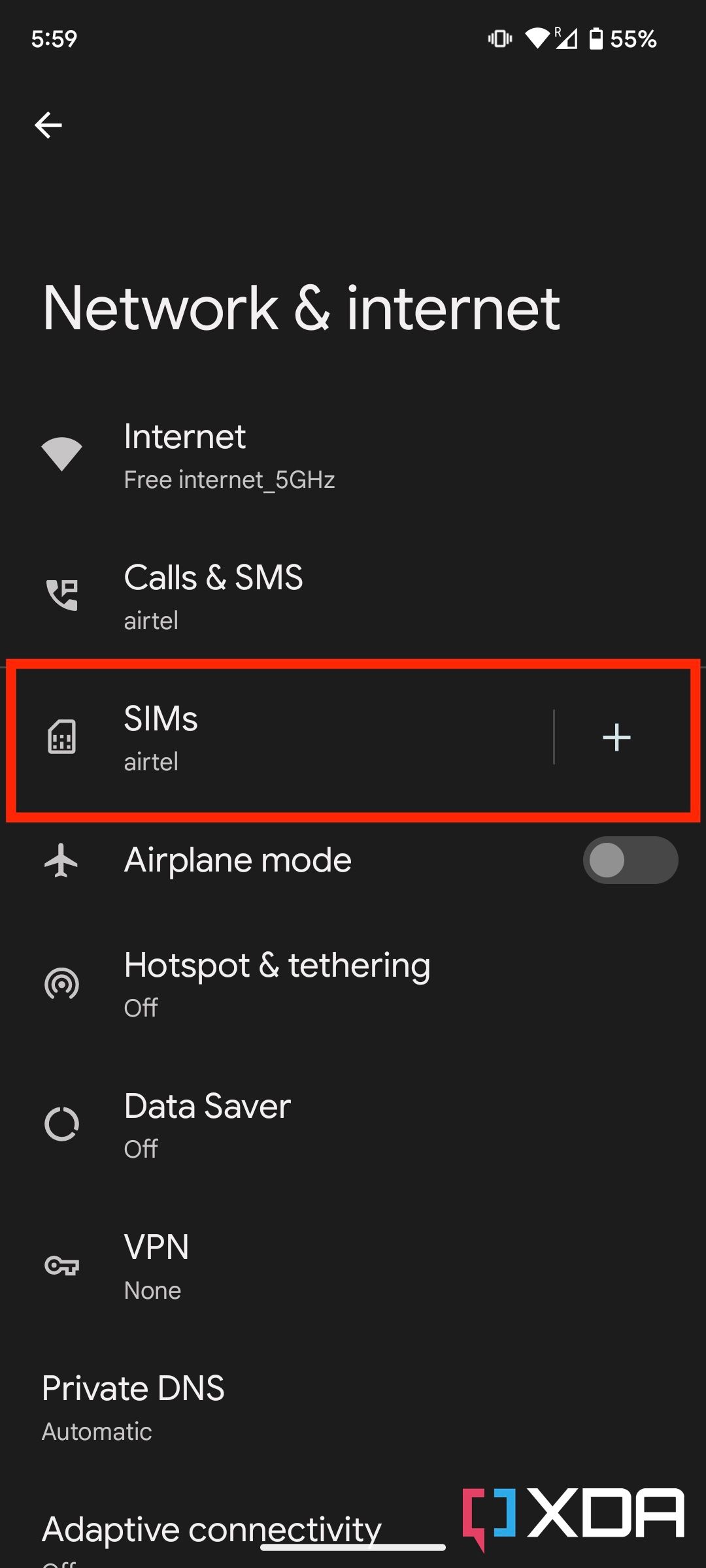This screenshot has width=706, height=1568.
Task: Tap the plus button to add a SIM
Action: click(615, 737)
